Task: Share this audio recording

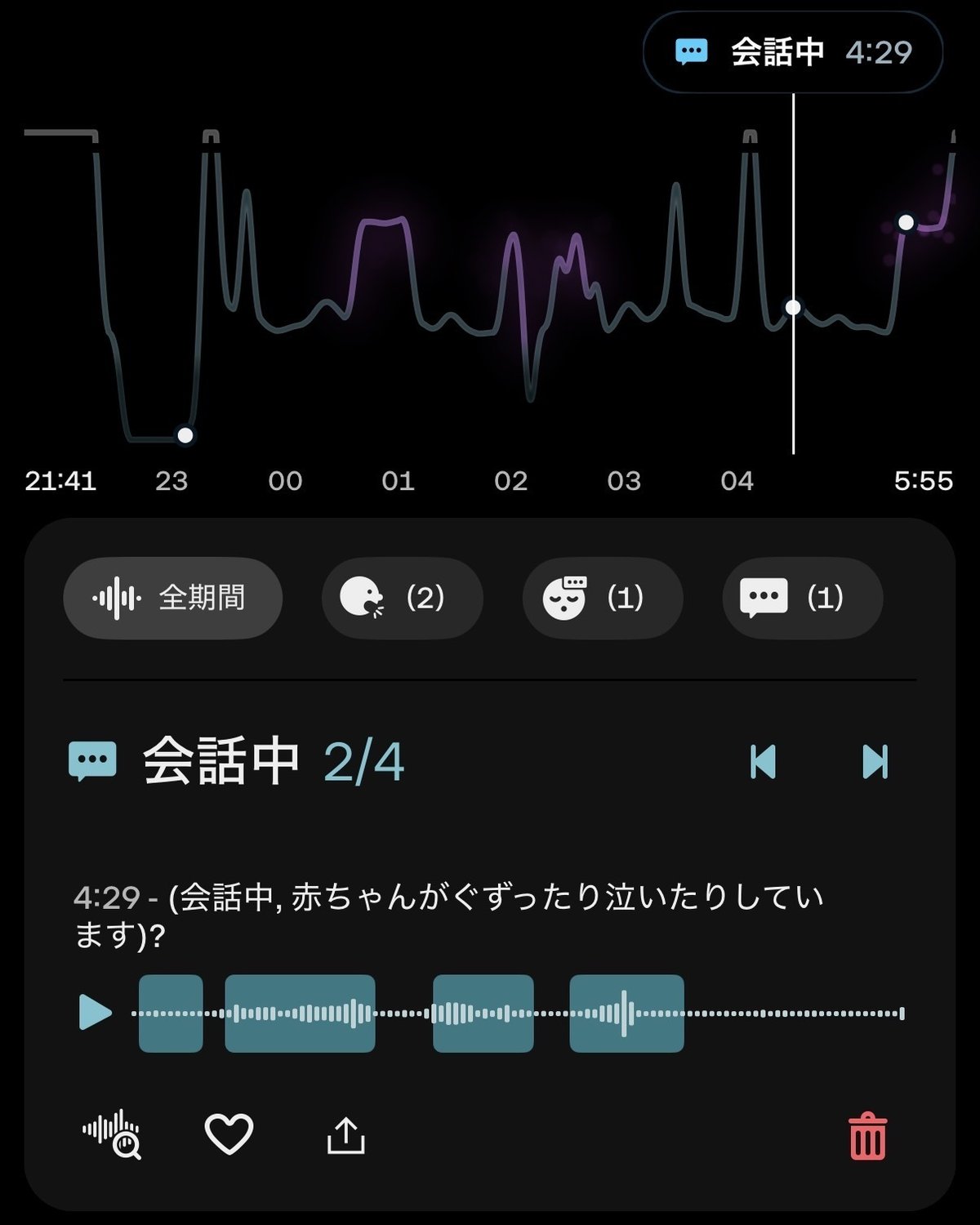Action: [345, 1134]
